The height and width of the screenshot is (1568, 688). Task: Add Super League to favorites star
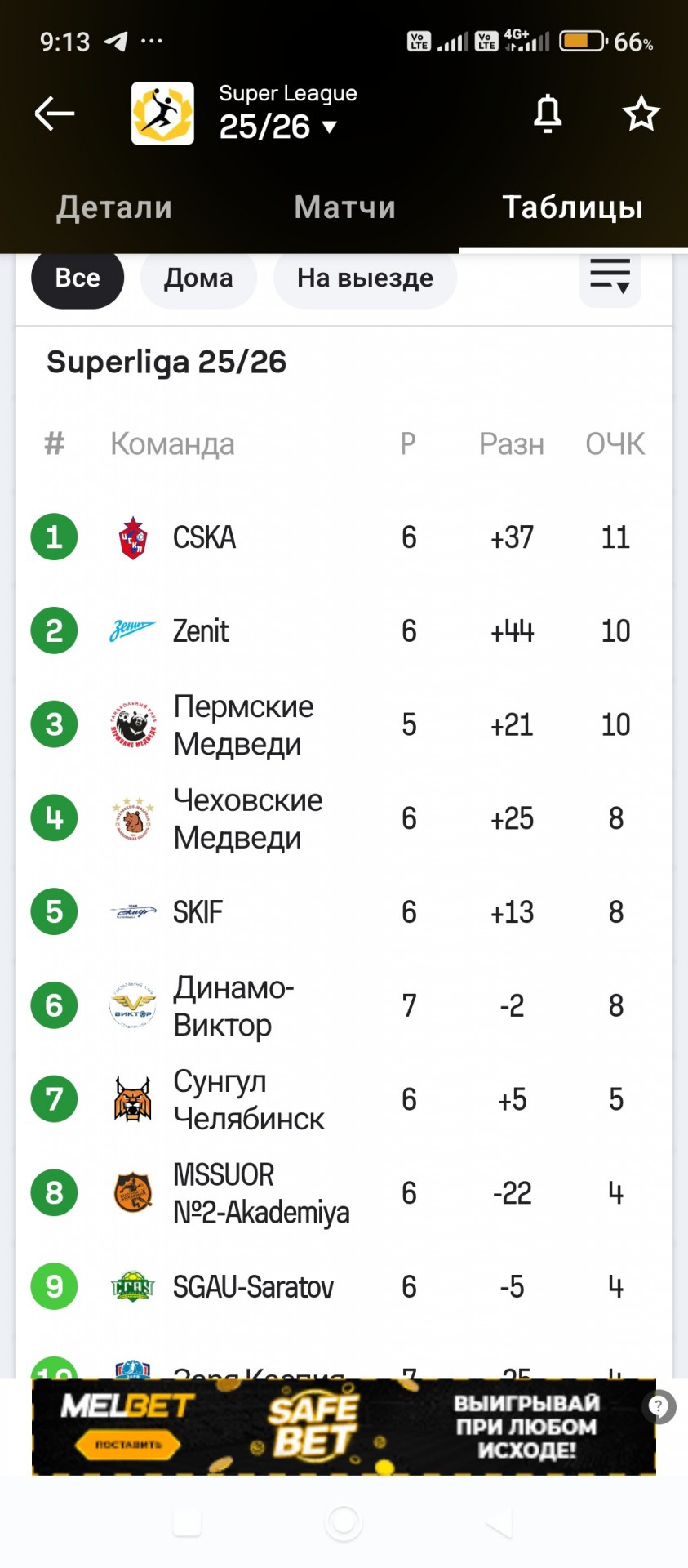pyautogui.click(x=641, y=114)
